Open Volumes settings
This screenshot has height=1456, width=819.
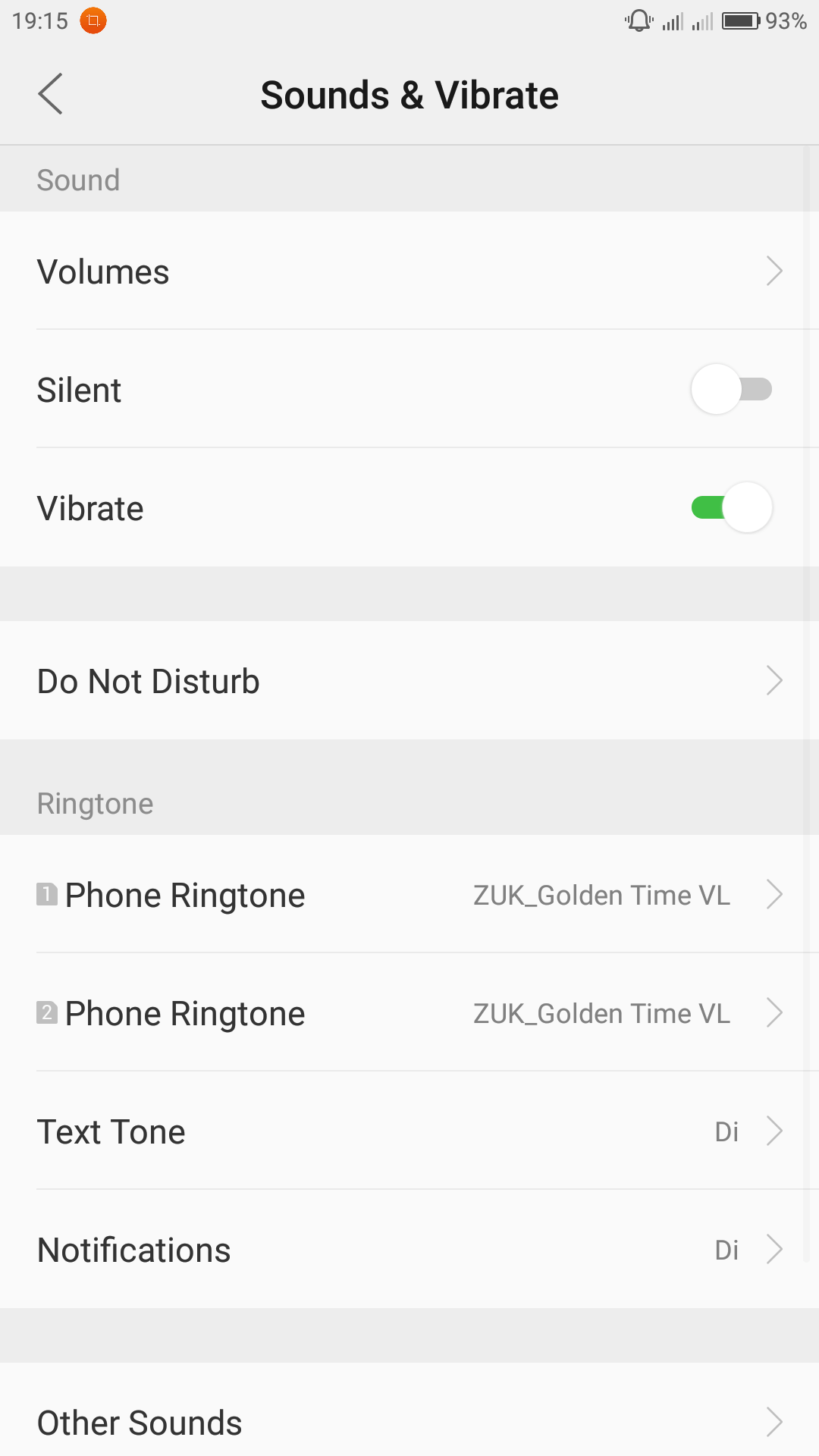click(x=409, y=271)
